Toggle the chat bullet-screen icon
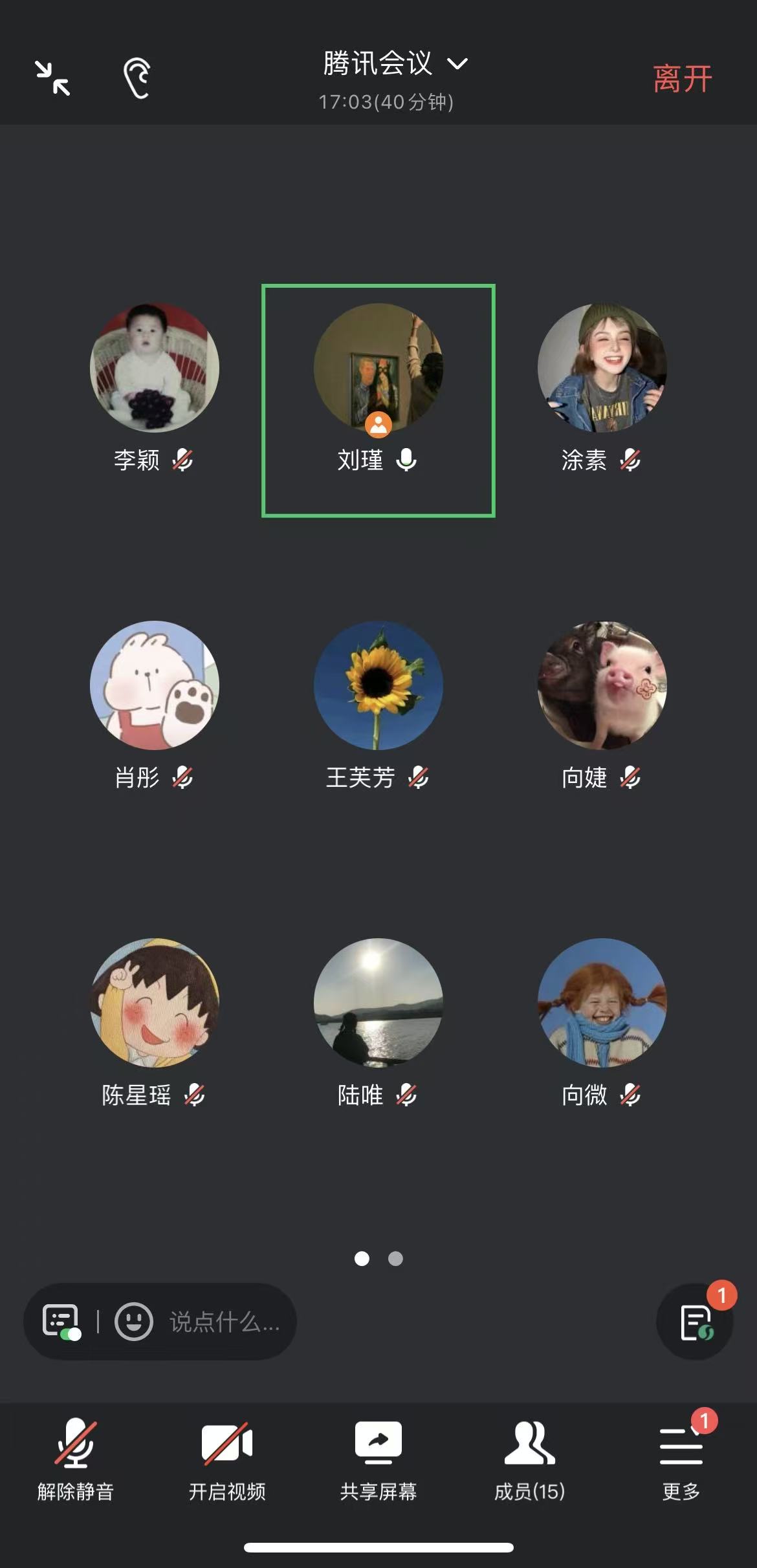The width and height of the screenshot is (757, 1568). [61, 1322]
